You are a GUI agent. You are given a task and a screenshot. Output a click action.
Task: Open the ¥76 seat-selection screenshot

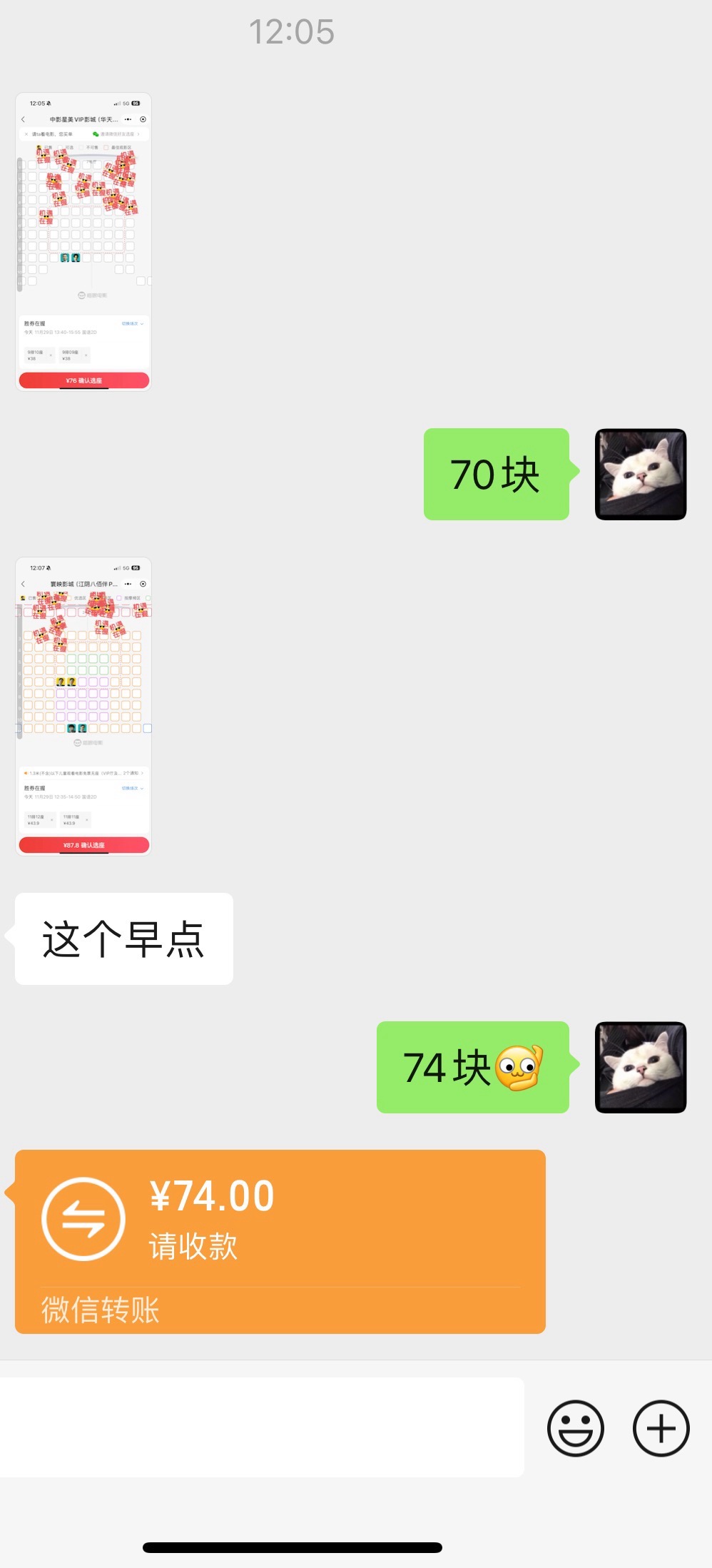(x=83, y=242)
